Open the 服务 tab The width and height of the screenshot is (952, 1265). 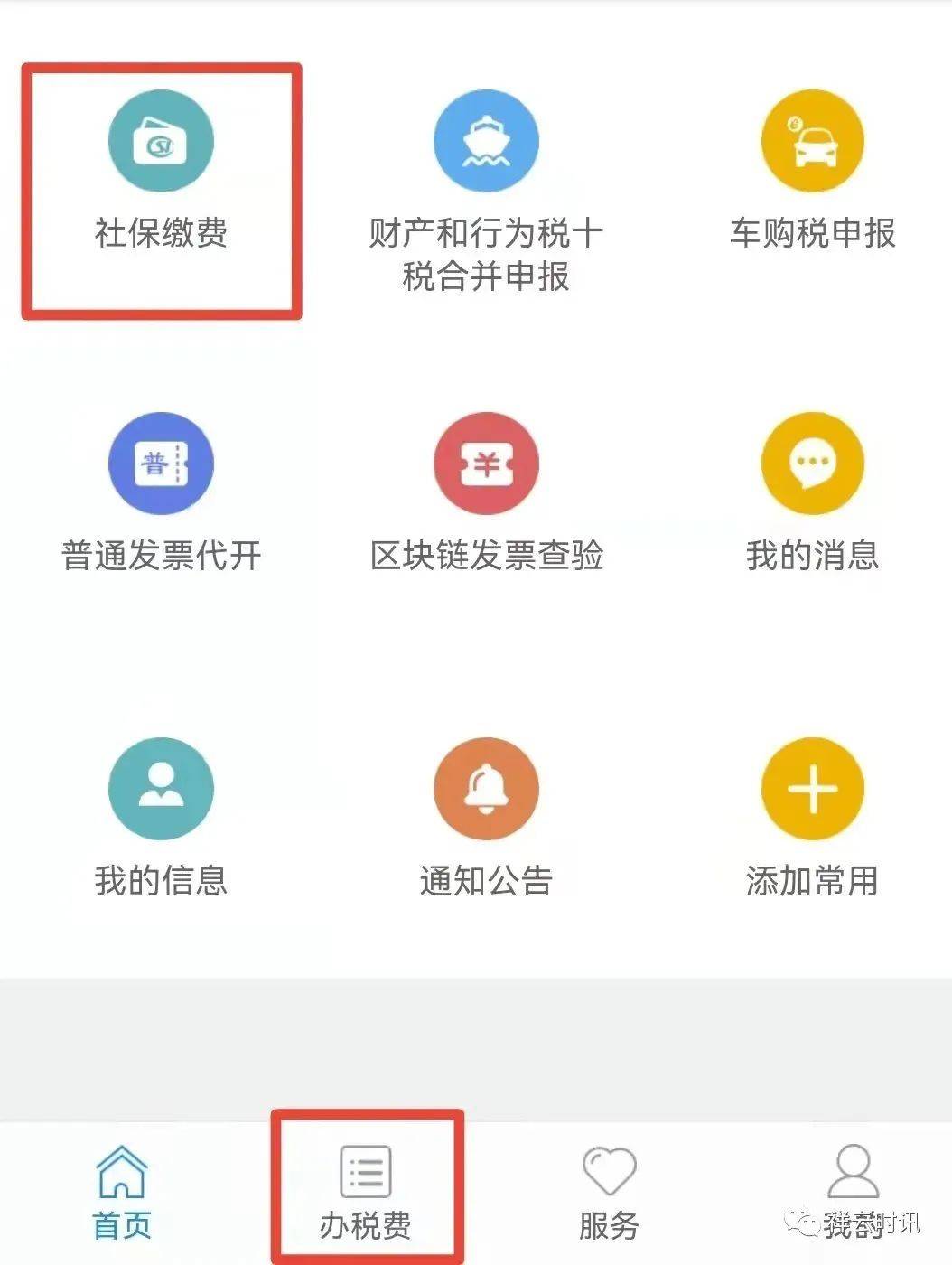click(x=610, y=1193)
